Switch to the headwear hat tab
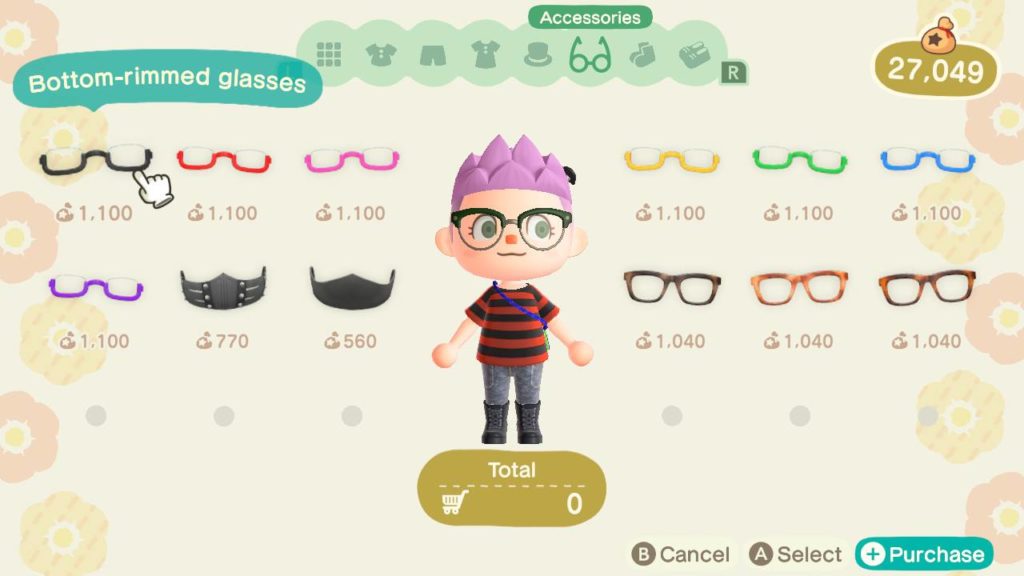The height and width of the screenshot is (576, 1024). [x=538, y=54]
